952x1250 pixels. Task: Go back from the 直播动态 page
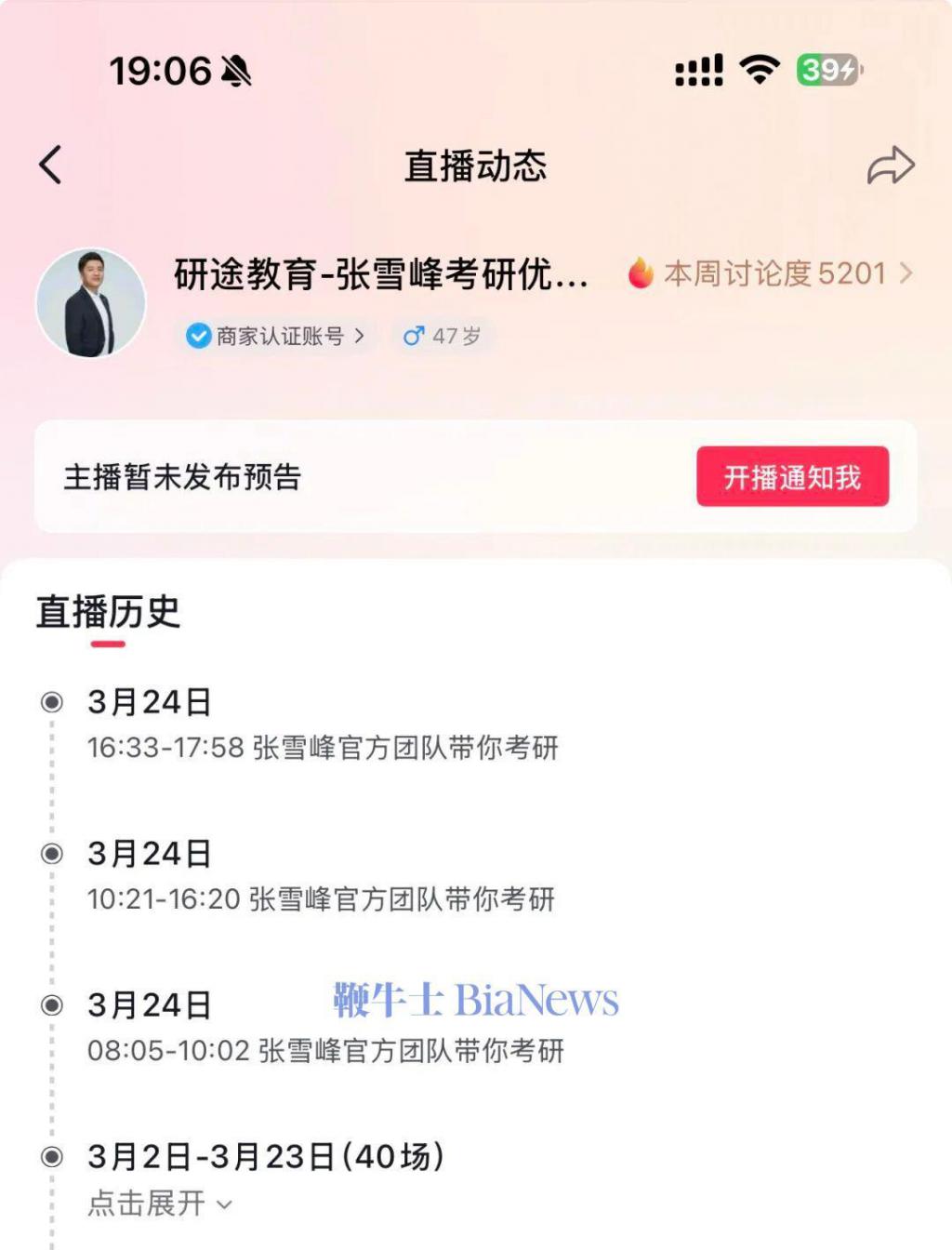pos(51,166)
